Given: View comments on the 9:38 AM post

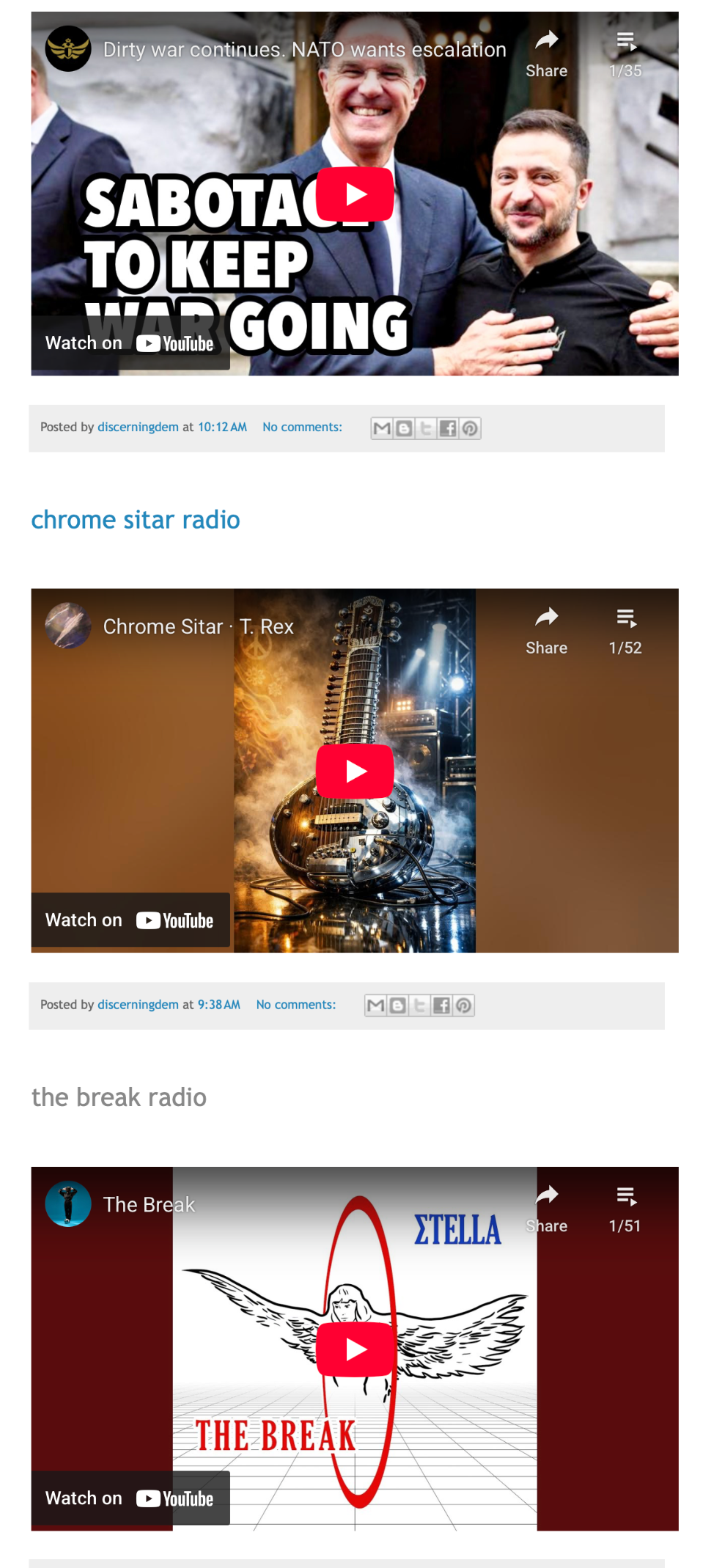Looking at the screenshot, I should (x=296, y=1005).
